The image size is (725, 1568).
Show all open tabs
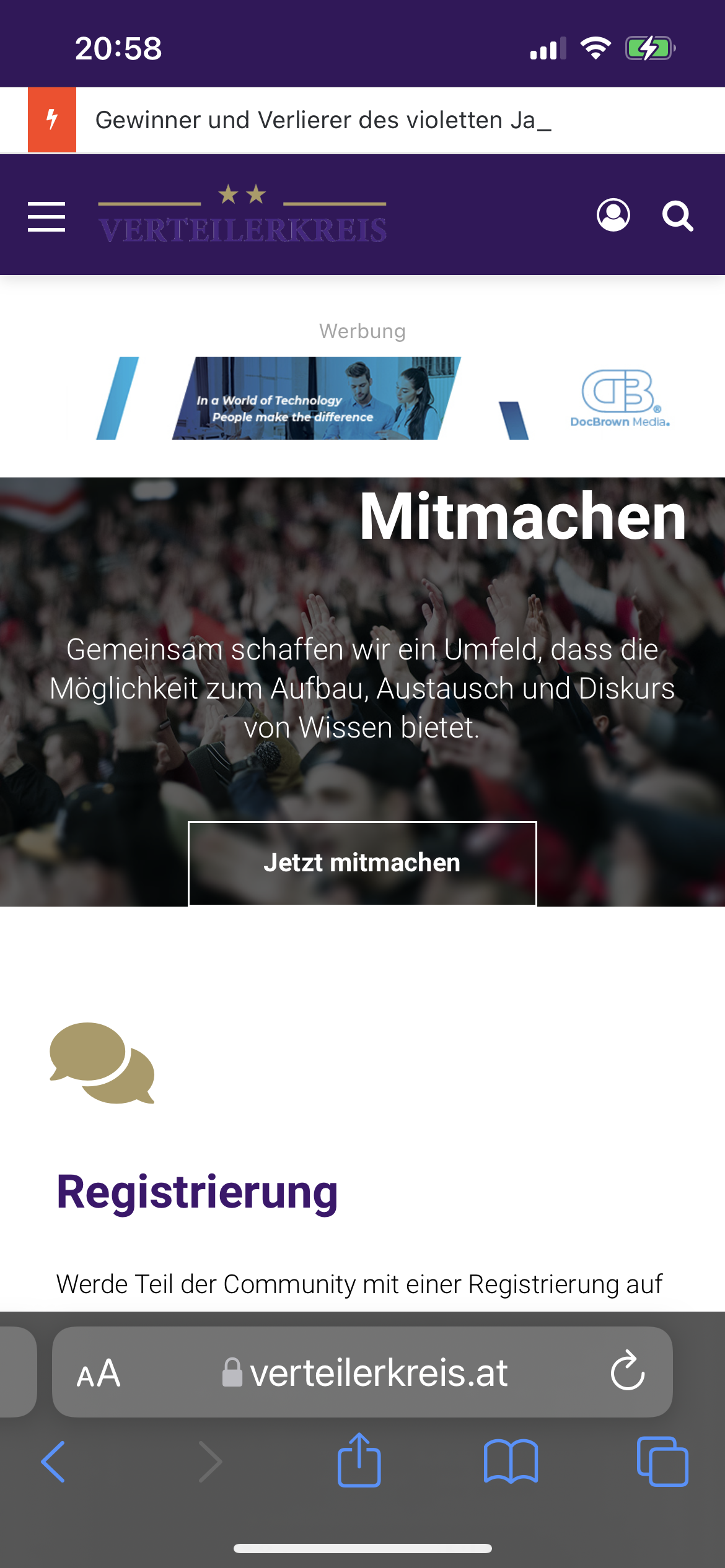pyautogui.click(x=662, y=1461)
